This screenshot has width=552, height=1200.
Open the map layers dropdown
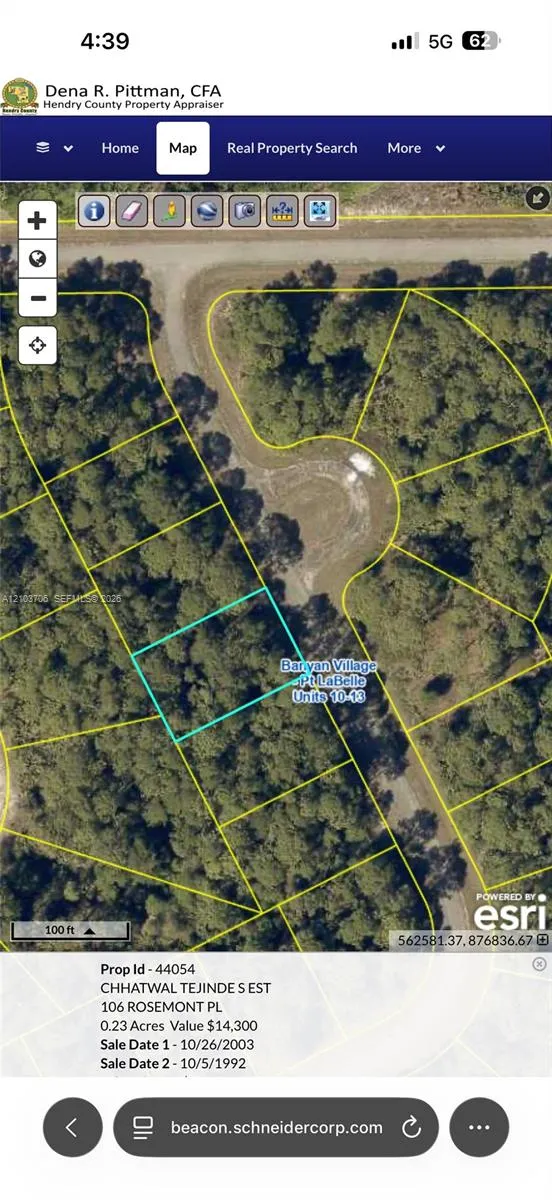[x=54, y=148]
